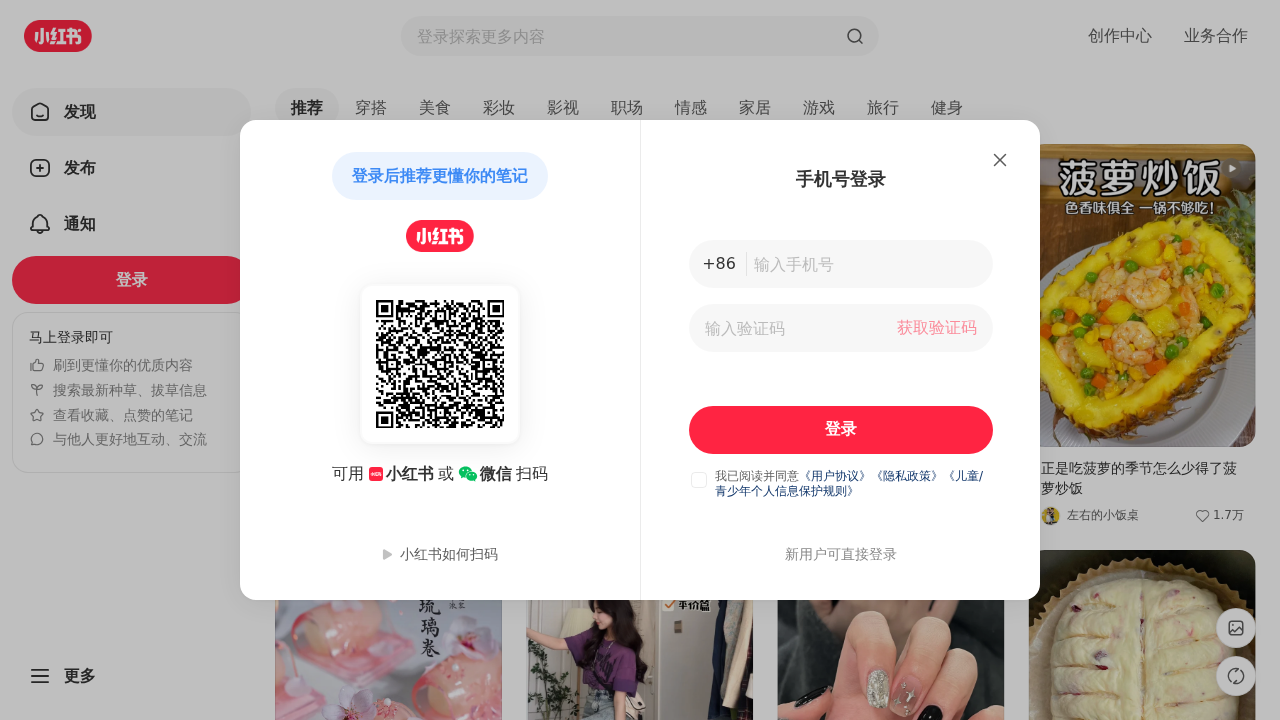Viewport: 1280px width, 720px height.
Task: Close the login dialog
Action: [999, 160]
